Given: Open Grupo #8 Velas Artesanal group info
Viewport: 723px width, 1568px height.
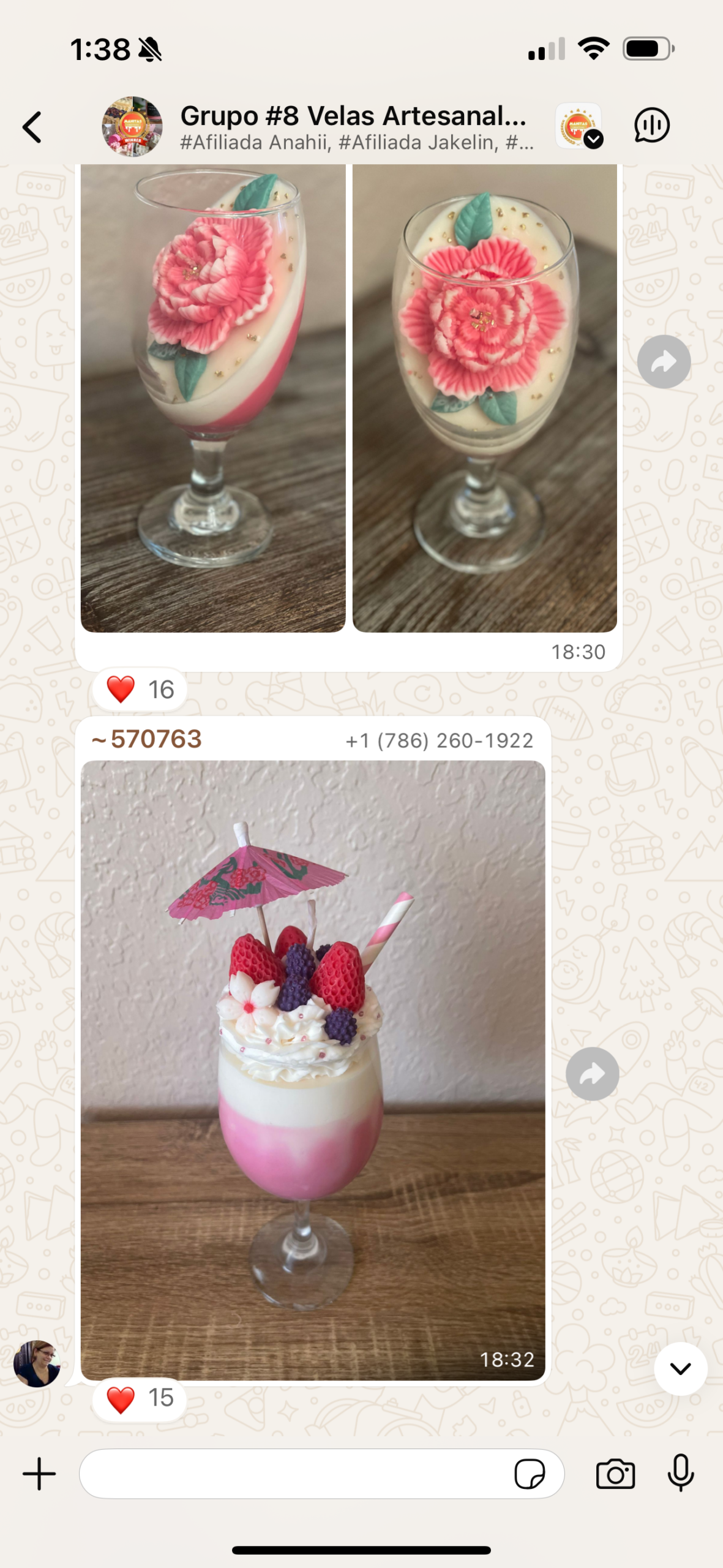Looking at the screenshot, I should pos(353,127).
